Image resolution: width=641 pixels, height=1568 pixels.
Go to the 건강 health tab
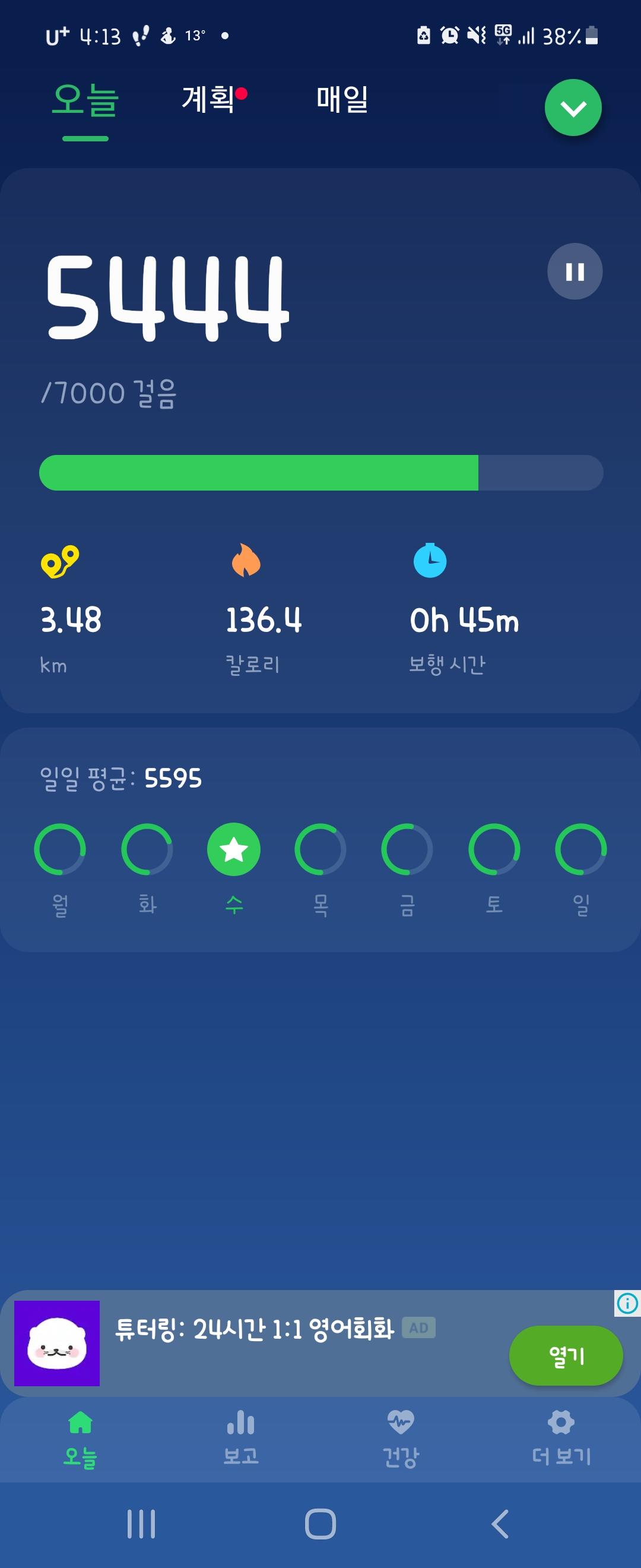pos(400,1439)
